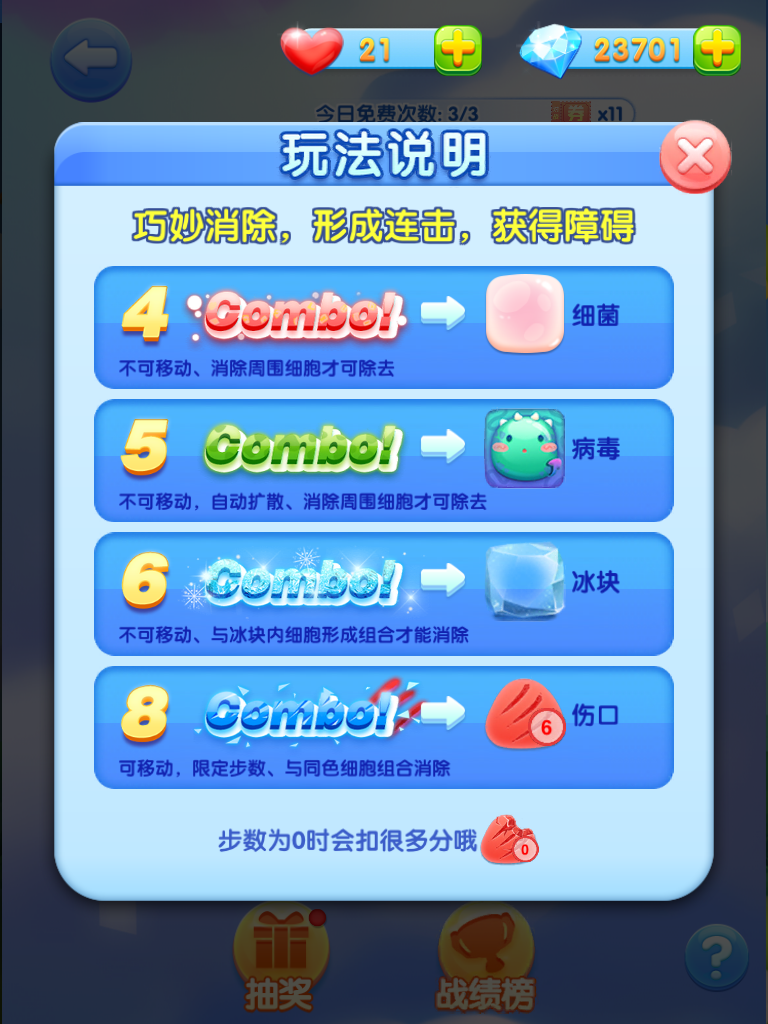Viewport: 768px width, 1024px height.
Task: Go back with the arrow button
Action: point(91,59)
